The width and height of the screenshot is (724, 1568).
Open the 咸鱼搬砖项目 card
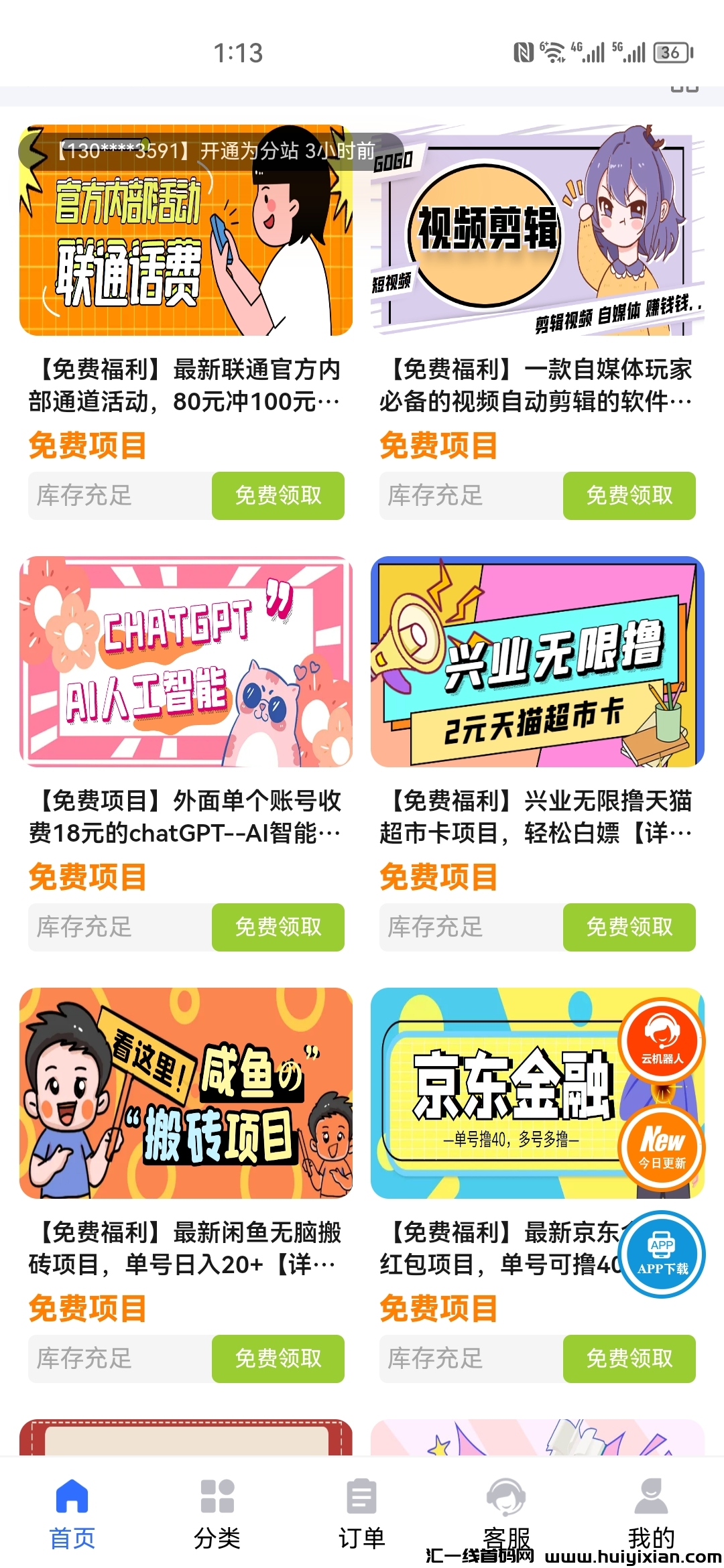(x=186, y=1093)
